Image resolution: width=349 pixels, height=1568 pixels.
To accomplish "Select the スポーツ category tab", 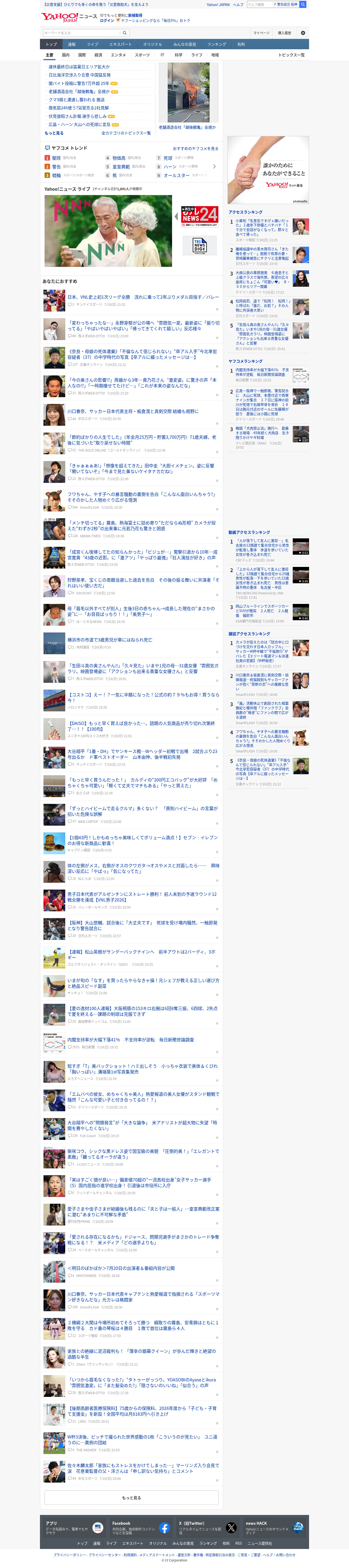I will 142,55.
